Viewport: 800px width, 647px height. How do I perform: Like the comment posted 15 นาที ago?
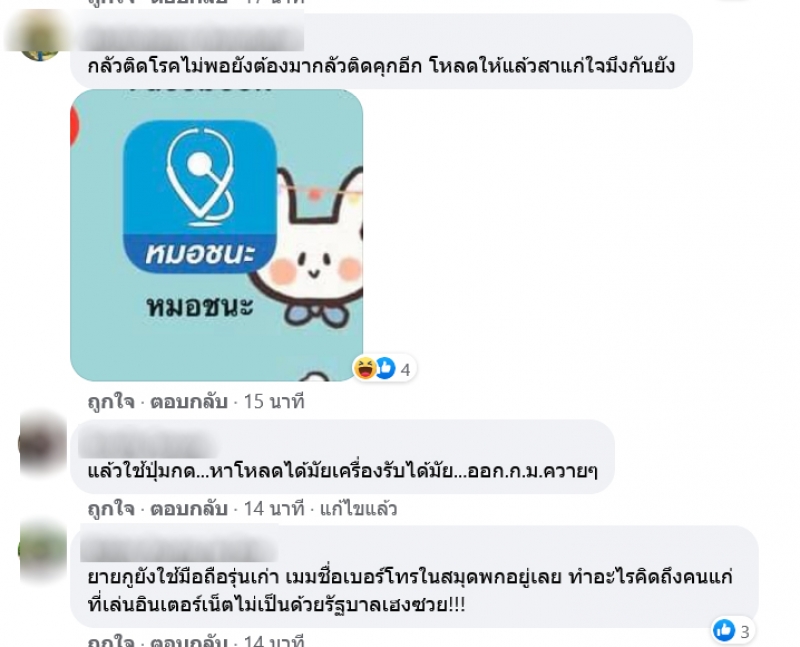(x=110, y=402)
